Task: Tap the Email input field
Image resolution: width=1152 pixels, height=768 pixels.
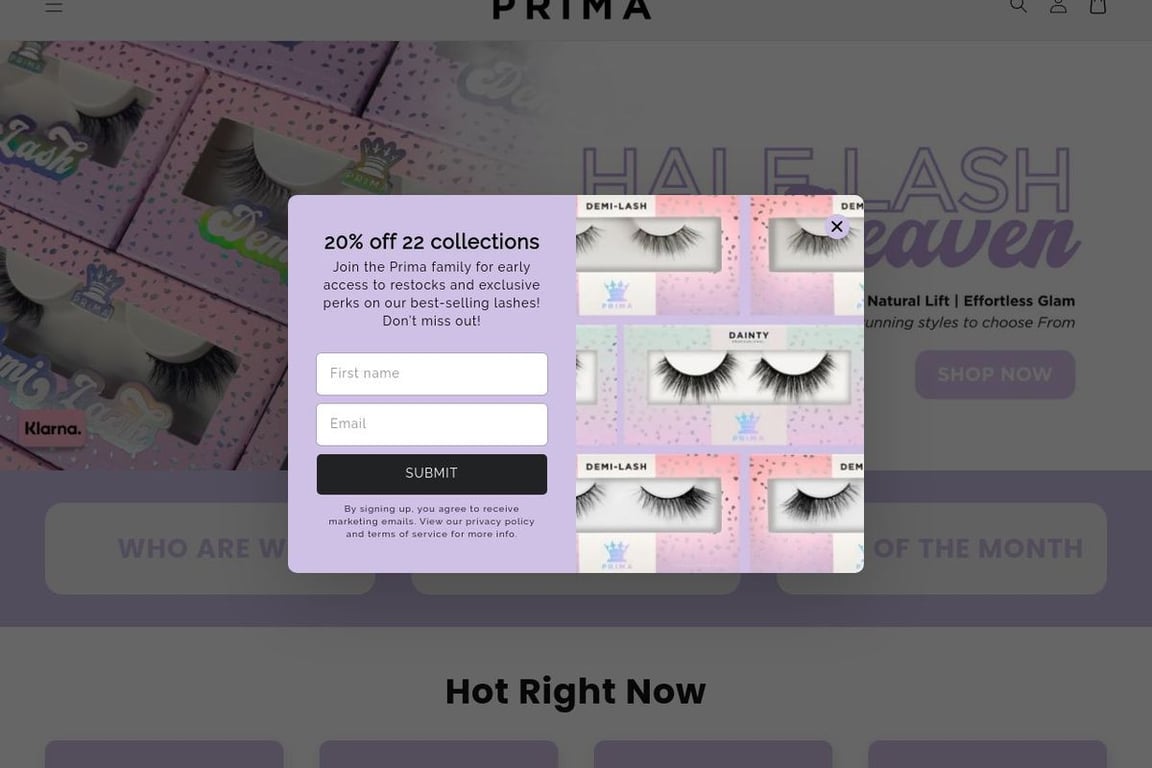Action: 432,424
